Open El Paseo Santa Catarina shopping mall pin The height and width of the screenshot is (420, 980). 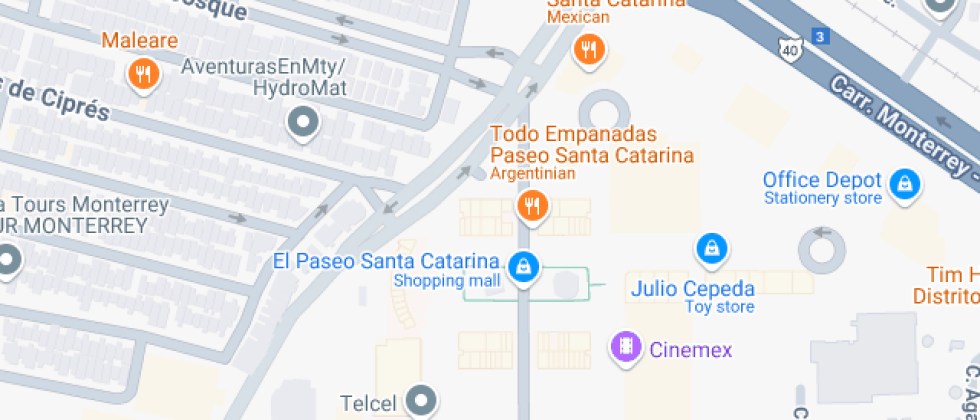pyautogui.click(x=523, y=267)
